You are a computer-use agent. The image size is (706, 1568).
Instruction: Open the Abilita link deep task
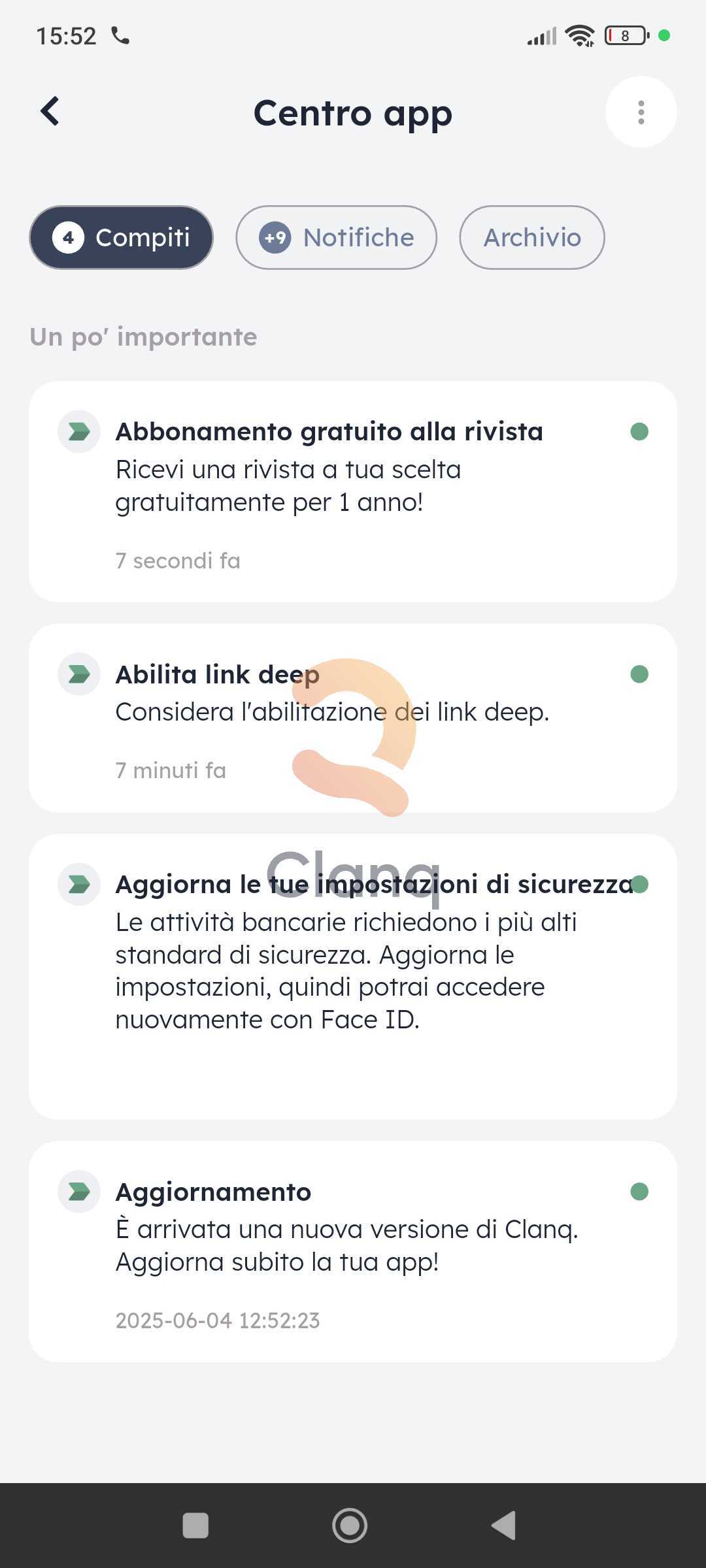click(x=352, y=718)
